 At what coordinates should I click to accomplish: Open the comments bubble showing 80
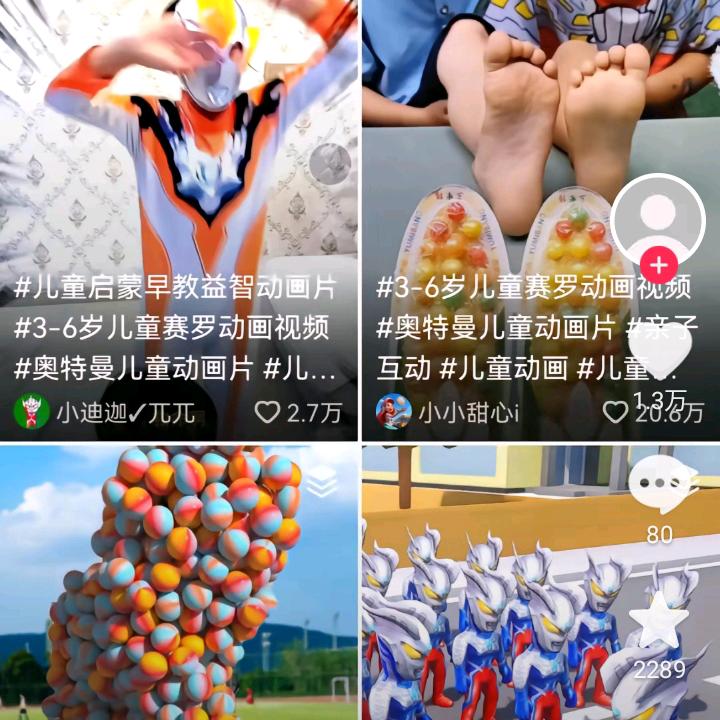[659, 484]
